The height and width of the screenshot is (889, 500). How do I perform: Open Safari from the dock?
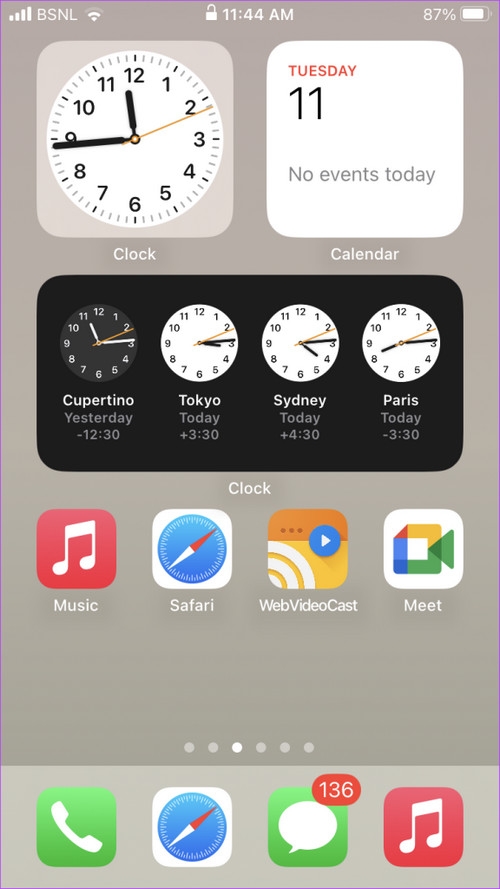tap(192, 827)
